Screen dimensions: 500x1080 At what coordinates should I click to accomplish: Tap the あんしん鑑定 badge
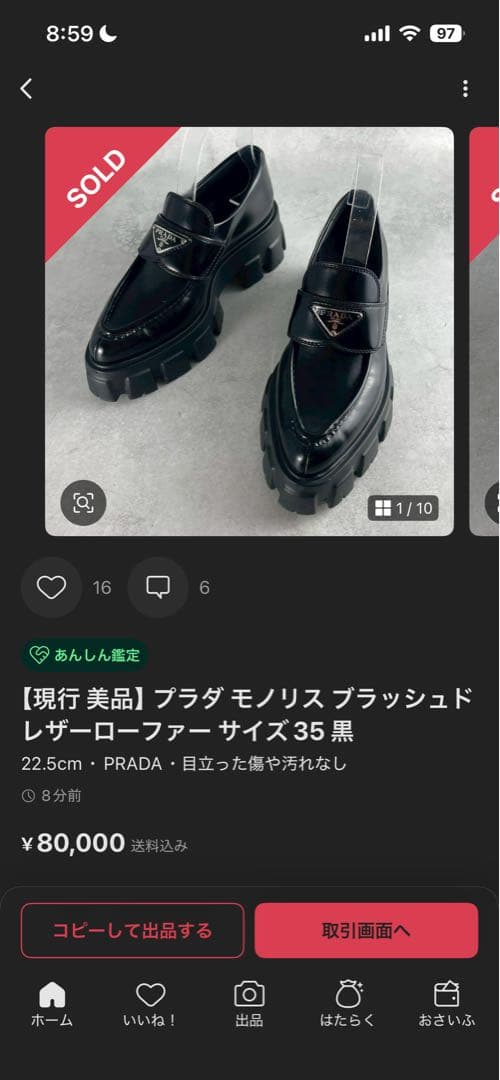pos(85,655)
